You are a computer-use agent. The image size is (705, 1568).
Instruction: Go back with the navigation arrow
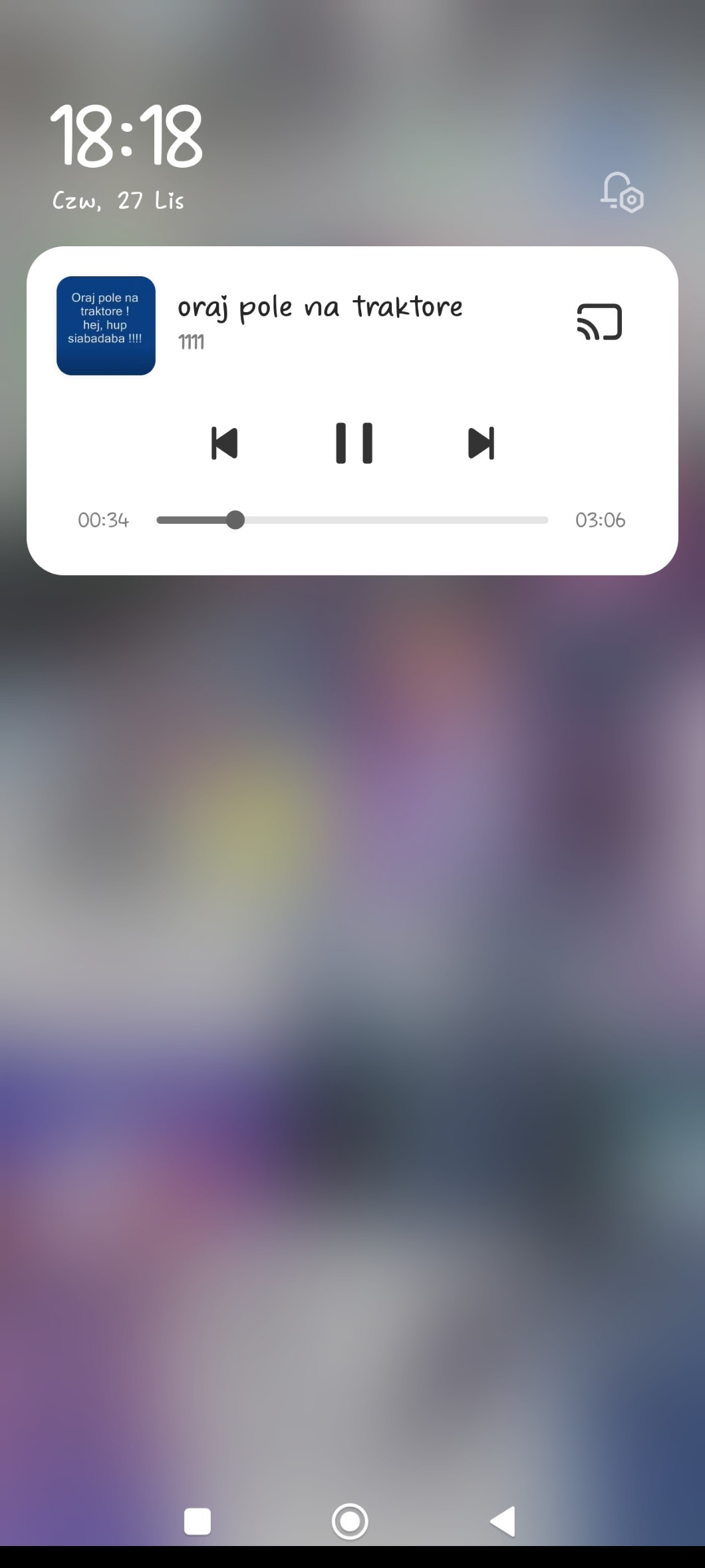[503, 1521]
